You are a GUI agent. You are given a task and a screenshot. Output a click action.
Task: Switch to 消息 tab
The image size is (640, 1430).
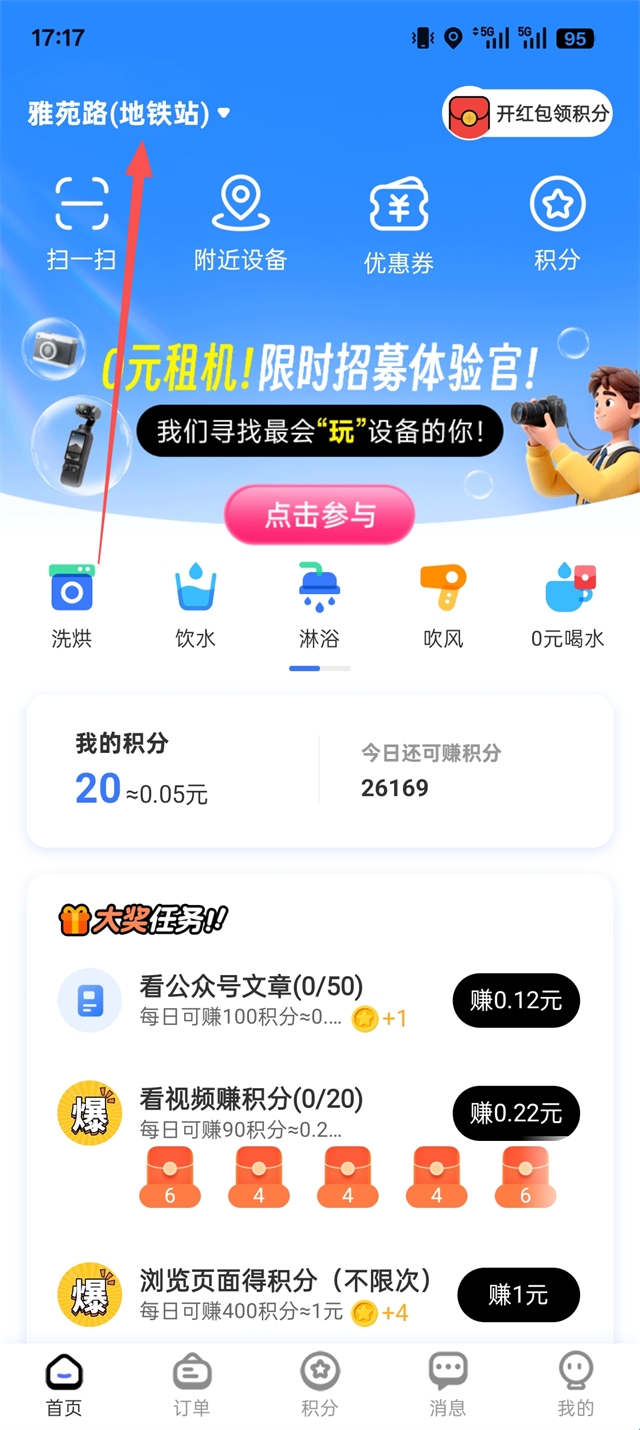pyautogui.click(x=447, y=1386)
